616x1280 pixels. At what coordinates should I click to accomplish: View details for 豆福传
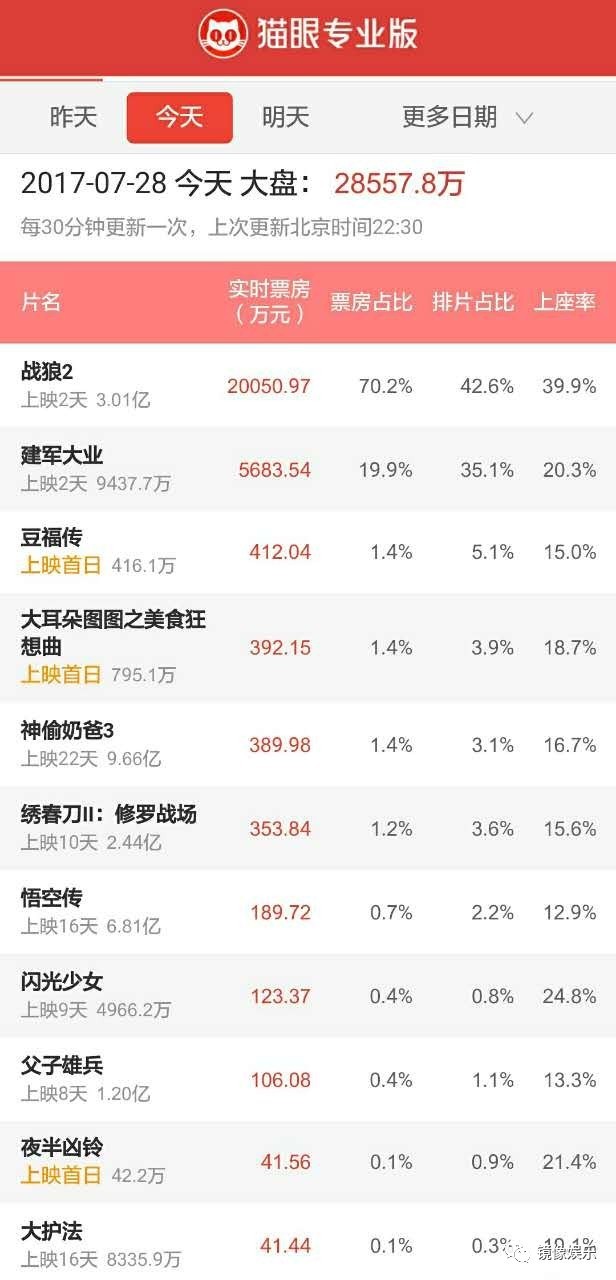(x=52, y=539)
